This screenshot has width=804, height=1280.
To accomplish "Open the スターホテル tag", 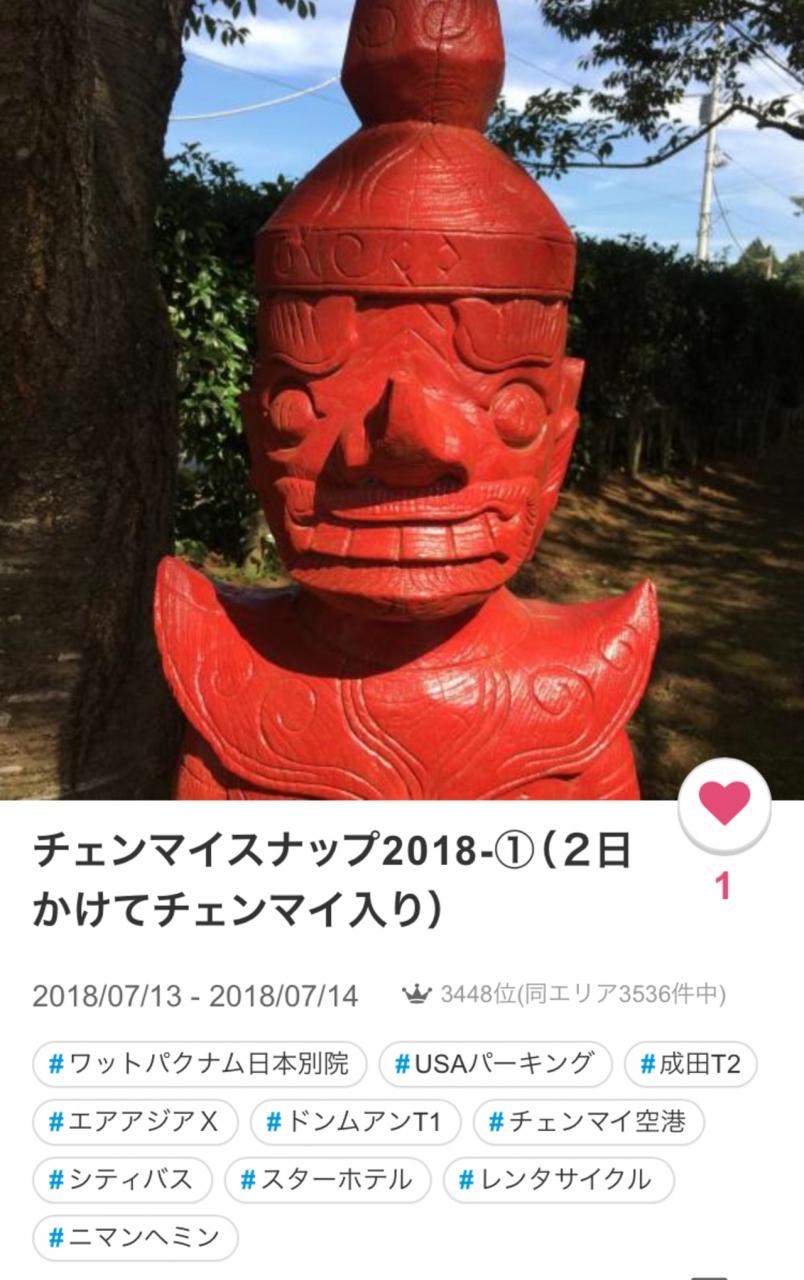I will point(326,1180).
